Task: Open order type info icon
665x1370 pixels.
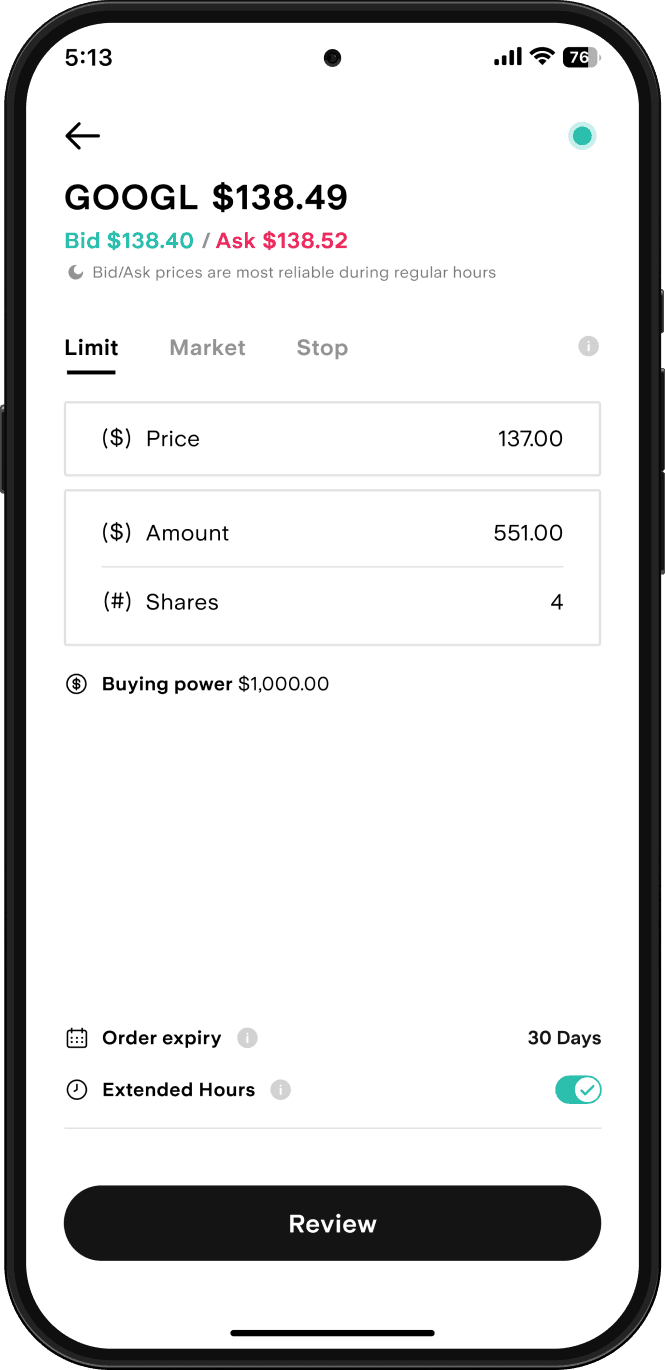Action: 589,346
